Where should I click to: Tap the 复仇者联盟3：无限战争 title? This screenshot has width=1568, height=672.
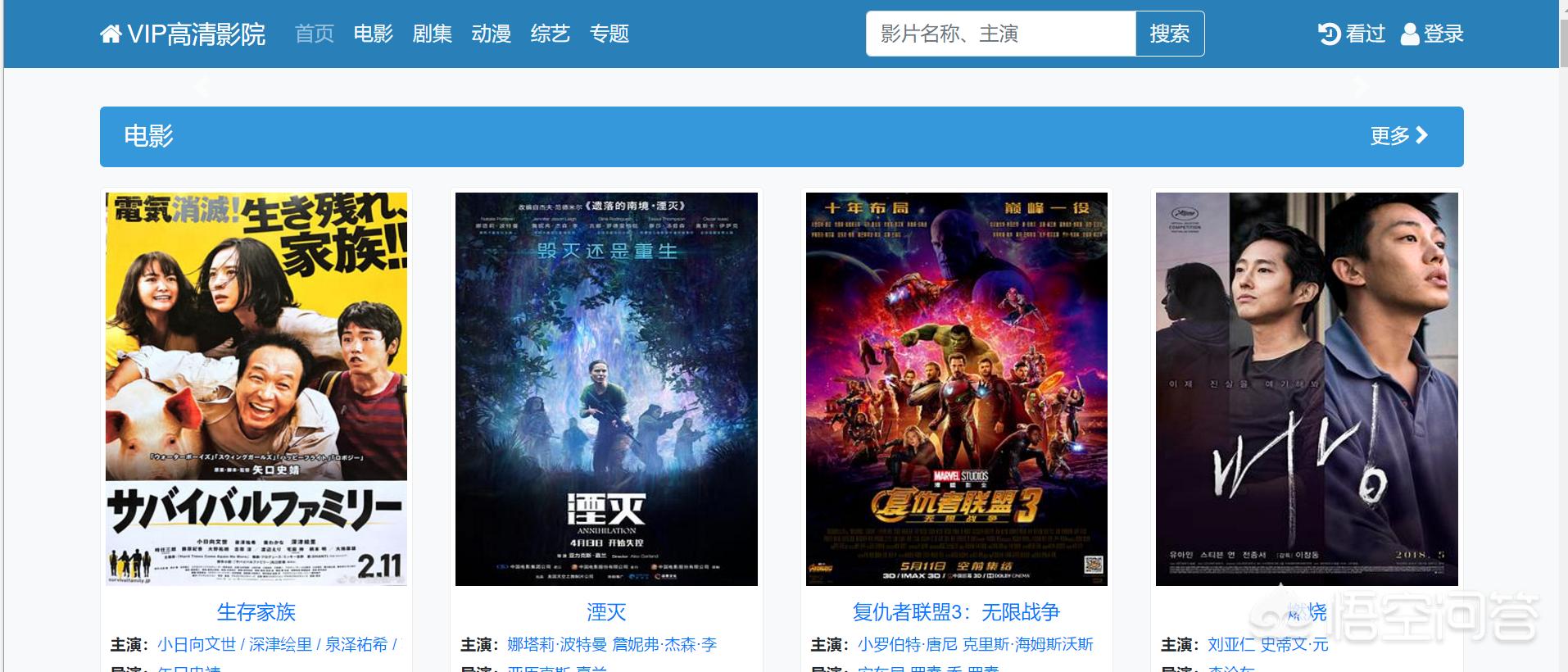[956, 612]
